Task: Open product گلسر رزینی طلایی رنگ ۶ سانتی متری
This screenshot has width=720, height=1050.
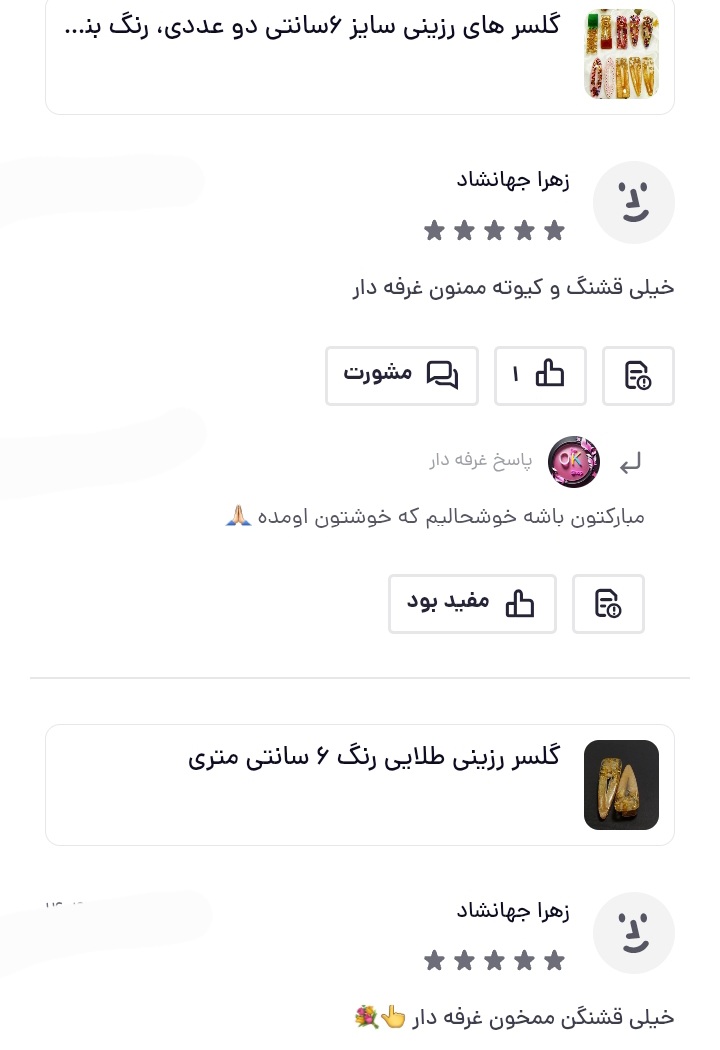Action: click(x=373, y=757)
